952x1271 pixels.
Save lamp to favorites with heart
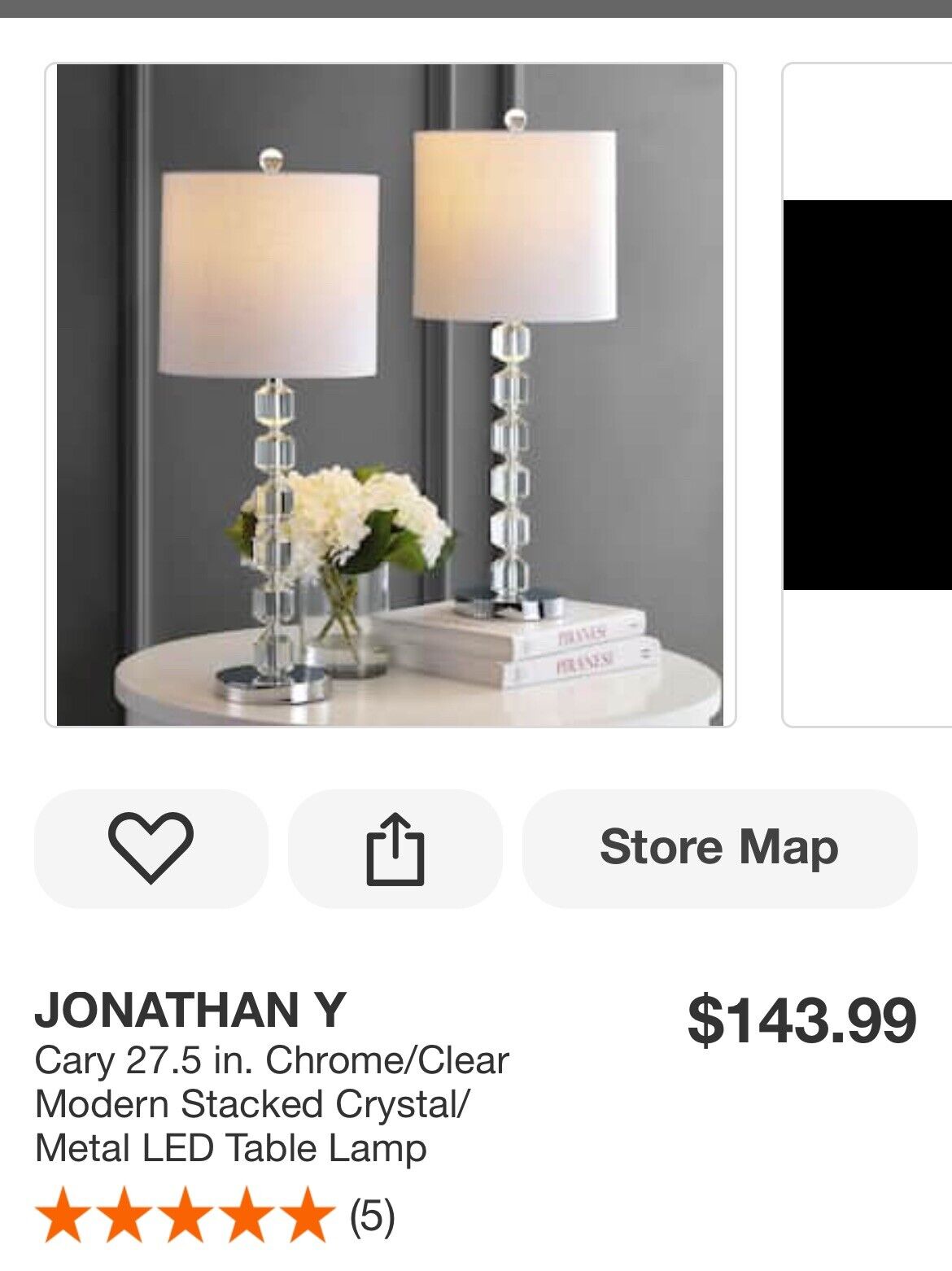[151, 848]
